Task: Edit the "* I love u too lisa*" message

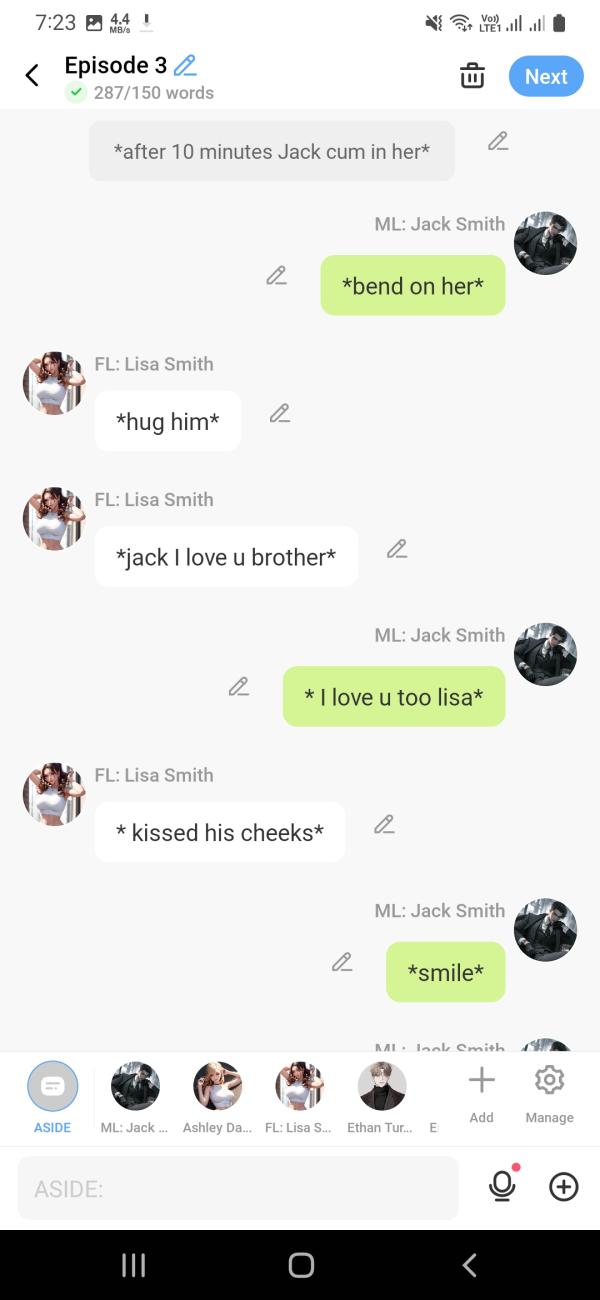Action: [238, 686]
